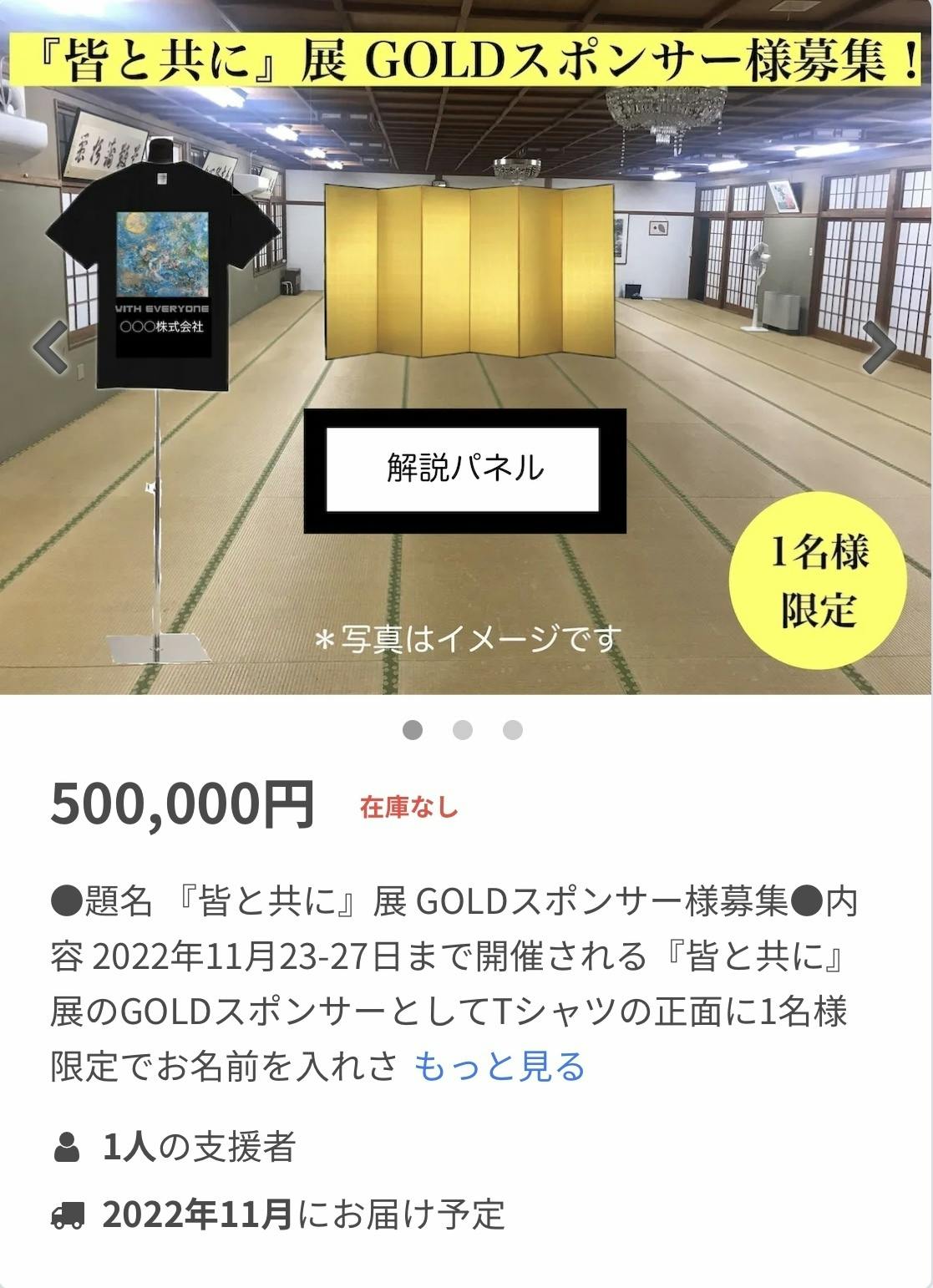Jump to the second carousel dot
Screen dimensions: 933x1288
pos(463,730)
